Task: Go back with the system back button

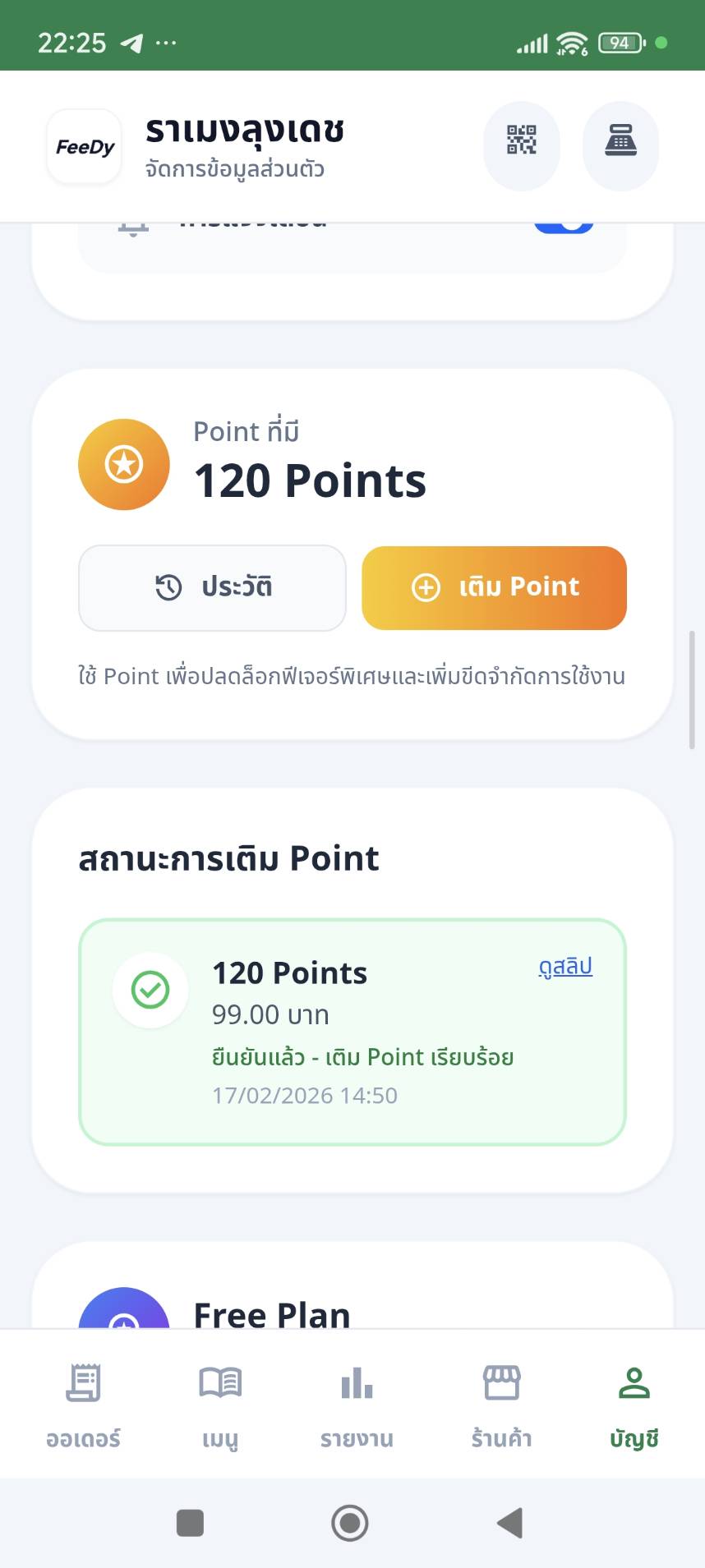Action: (510, 1523)
